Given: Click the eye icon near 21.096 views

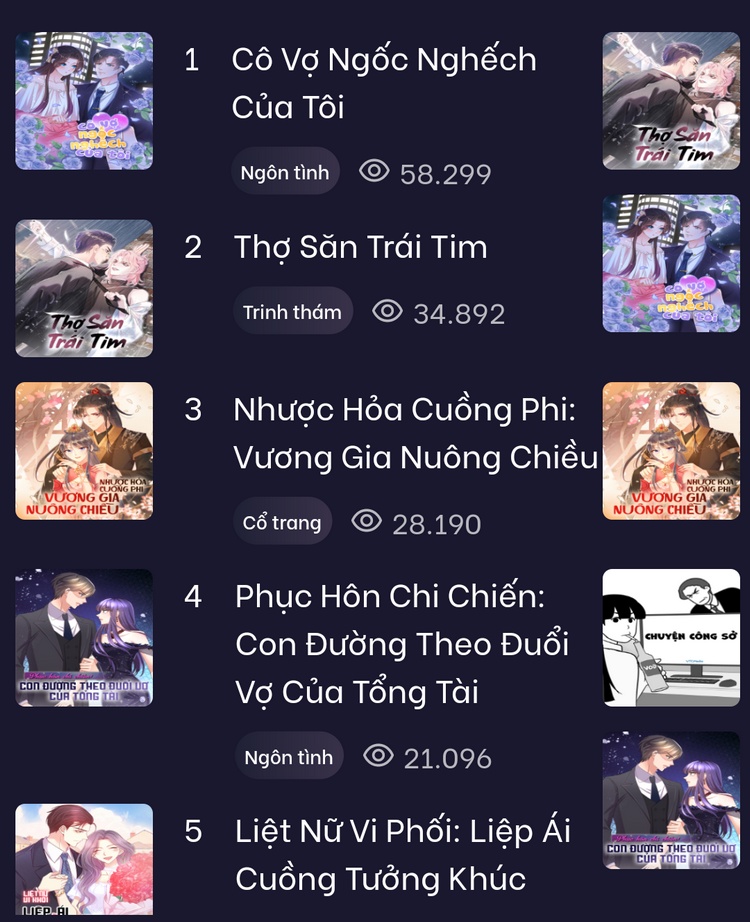Looking at the screenshot, I should 376,757.
